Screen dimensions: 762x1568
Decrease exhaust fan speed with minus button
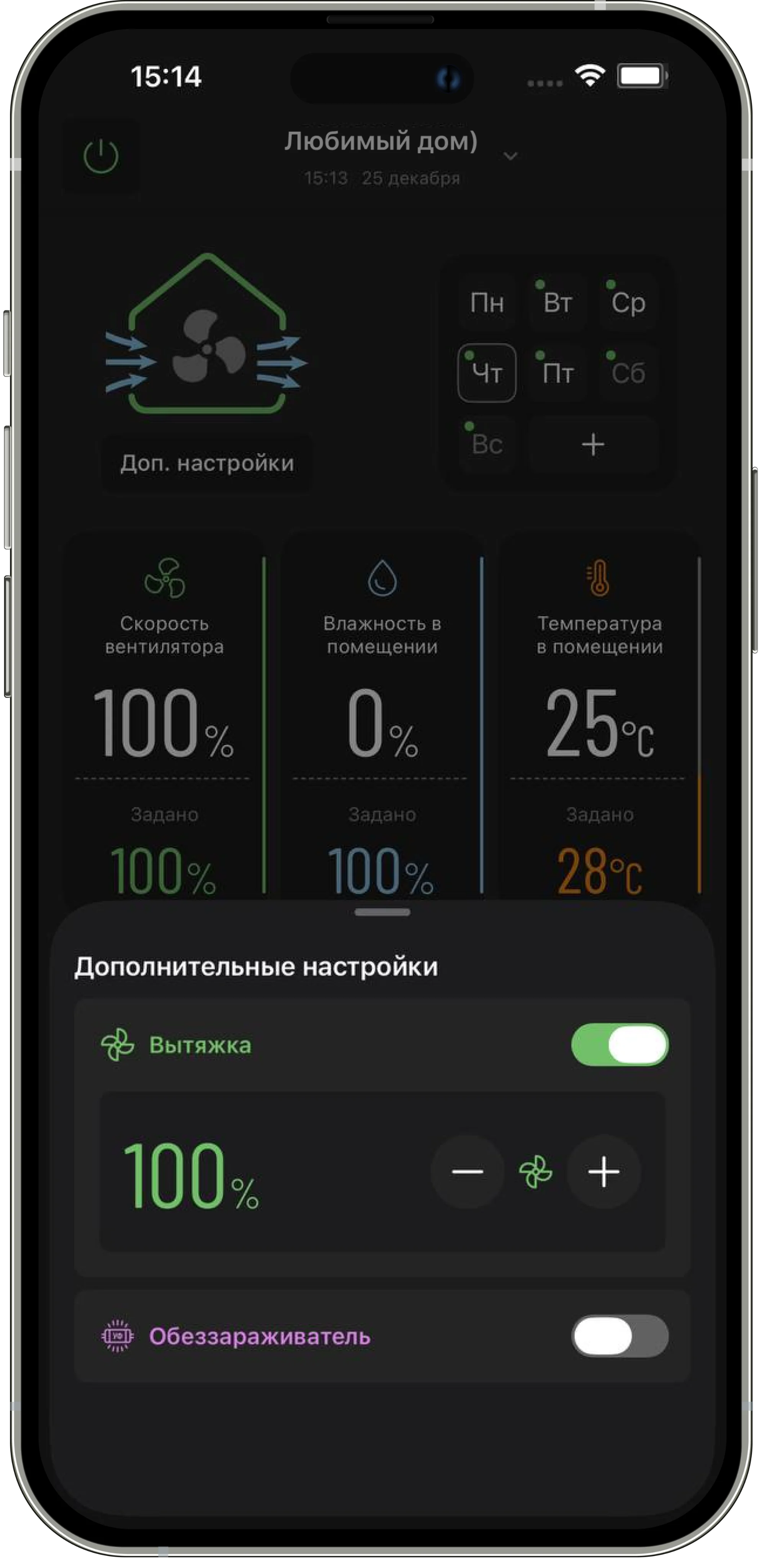click(x=467, y=1171)
